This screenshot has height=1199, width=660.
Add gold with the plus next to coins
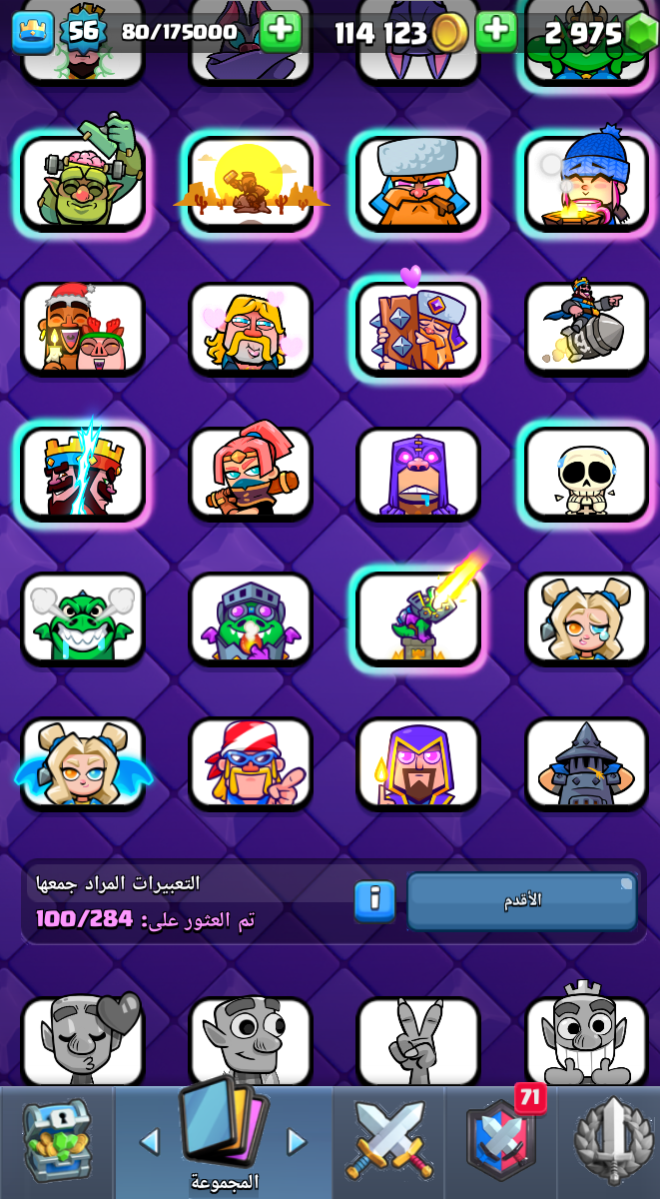[496, 31]
